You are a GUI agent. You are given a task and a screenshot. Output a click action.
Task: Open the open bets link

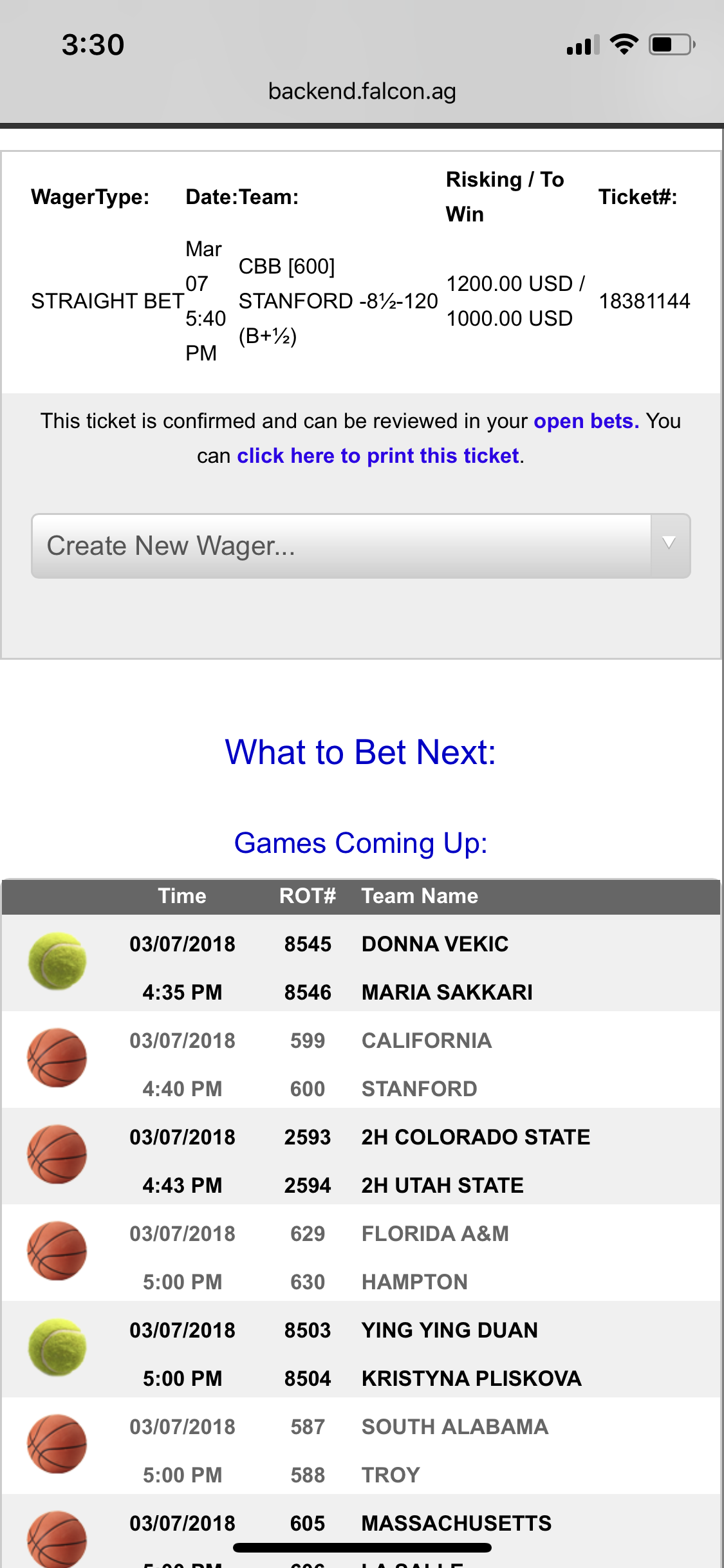pyautogui.click(x=586, y=421)
